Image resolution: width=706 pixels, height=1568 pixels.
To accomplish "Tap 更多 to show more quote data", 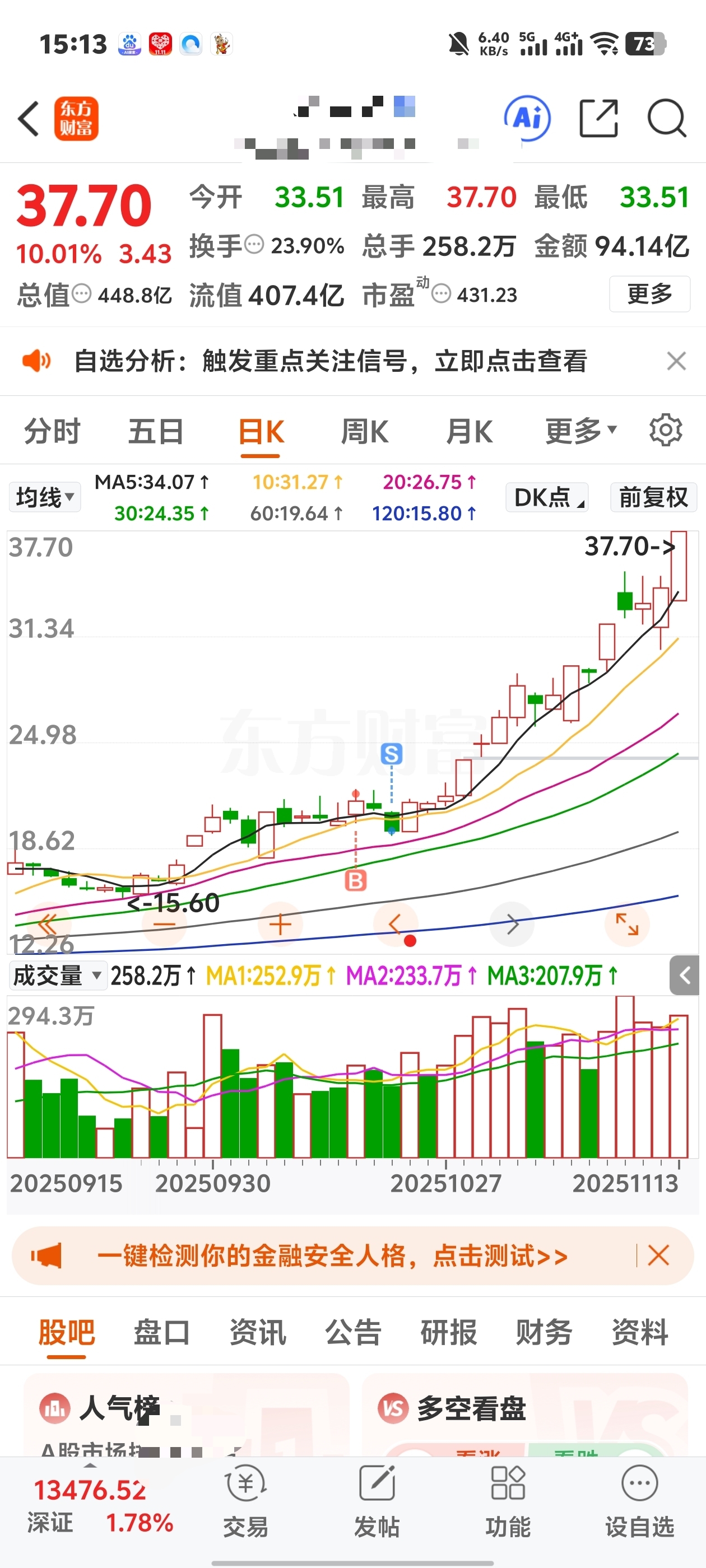I will click(x=649, y=294).
